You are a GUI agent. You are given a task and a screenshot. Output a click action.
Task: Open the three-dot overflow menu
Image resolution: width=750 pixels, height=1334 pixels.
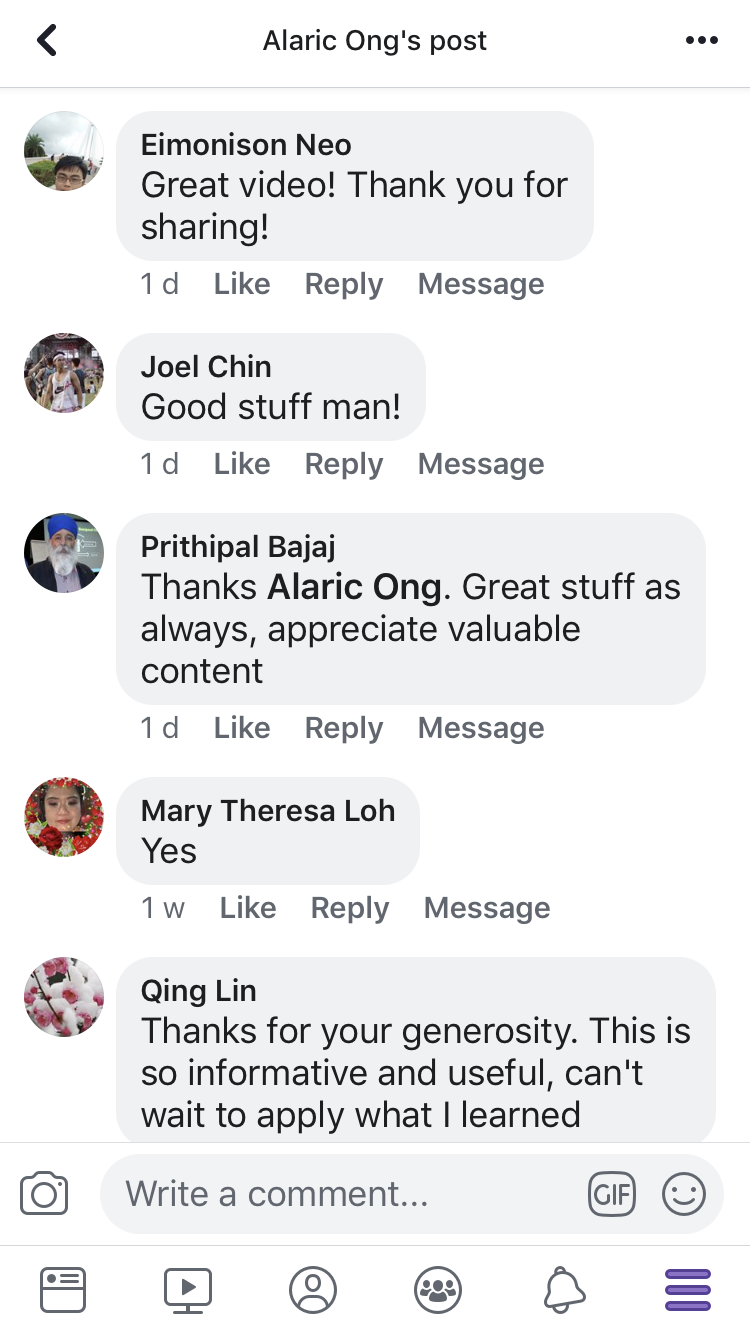click(x=702, y=41)
